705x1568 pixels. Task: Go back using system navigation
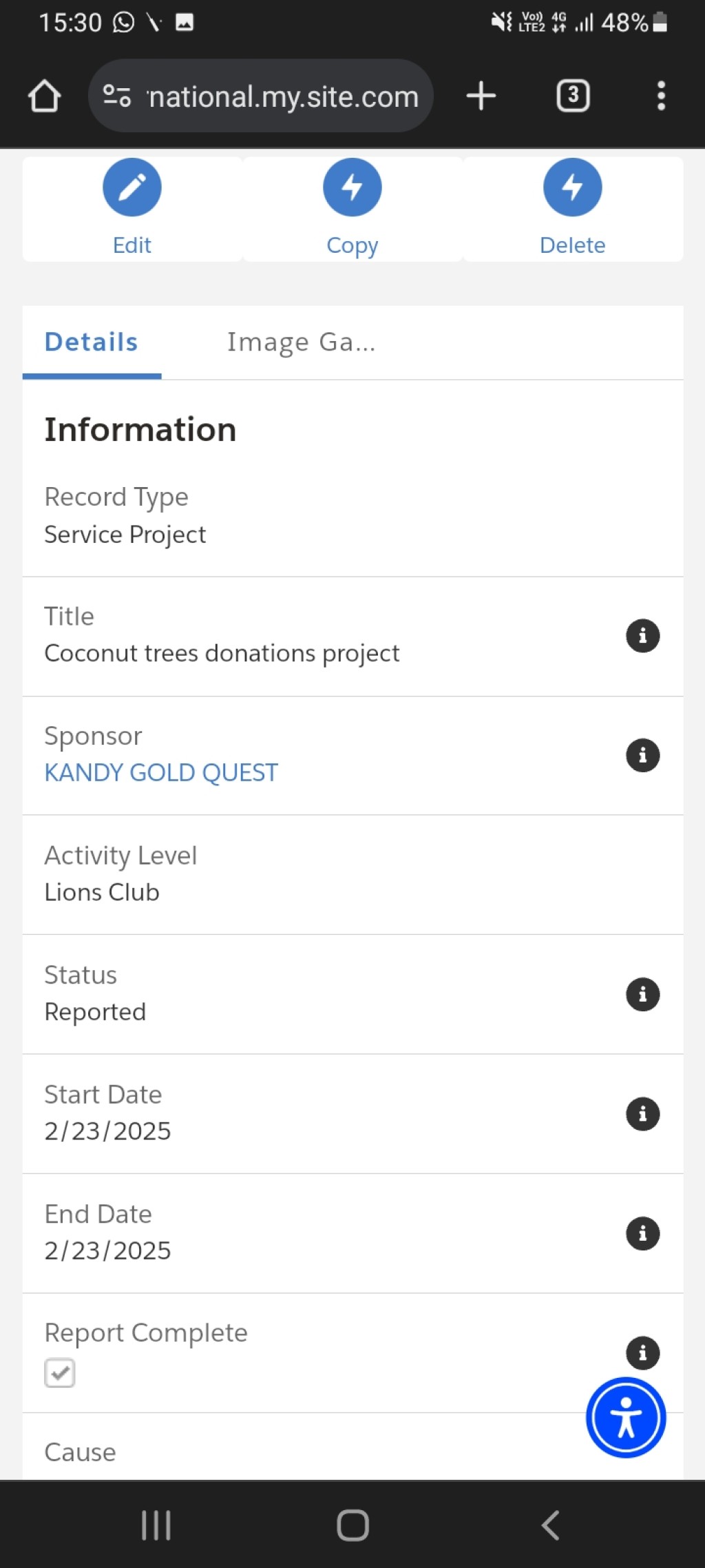(550, 1525)
